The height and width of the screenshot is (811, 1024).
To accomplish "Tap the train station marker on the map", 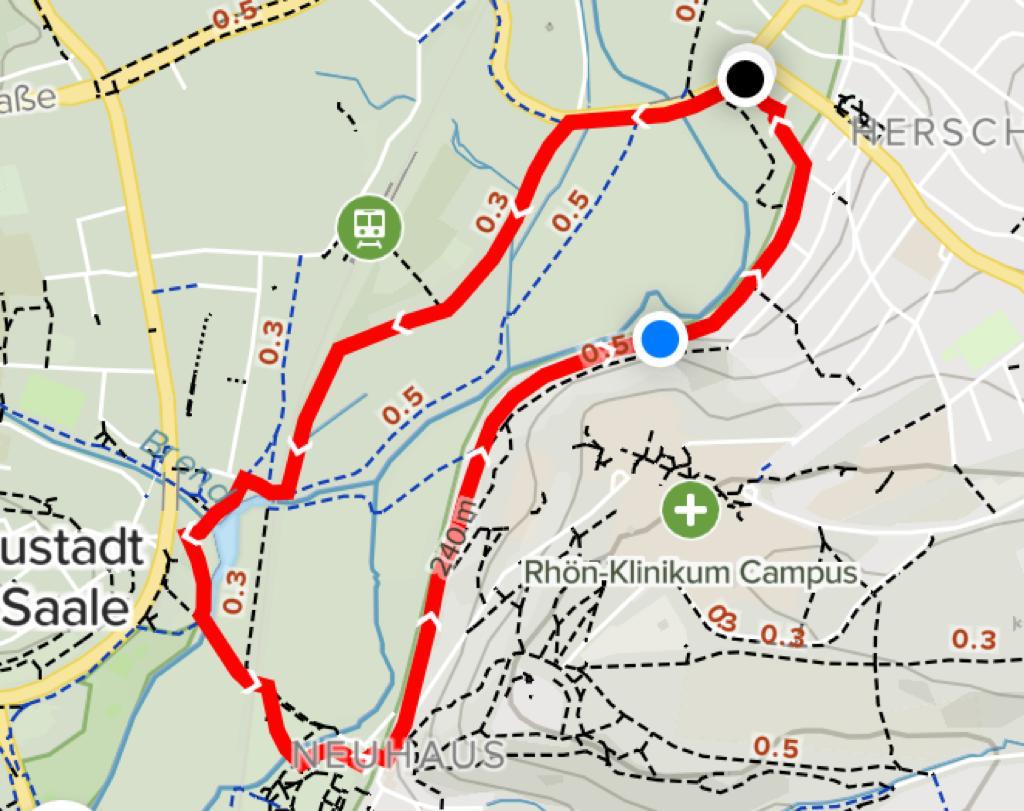I will (372, 224).
